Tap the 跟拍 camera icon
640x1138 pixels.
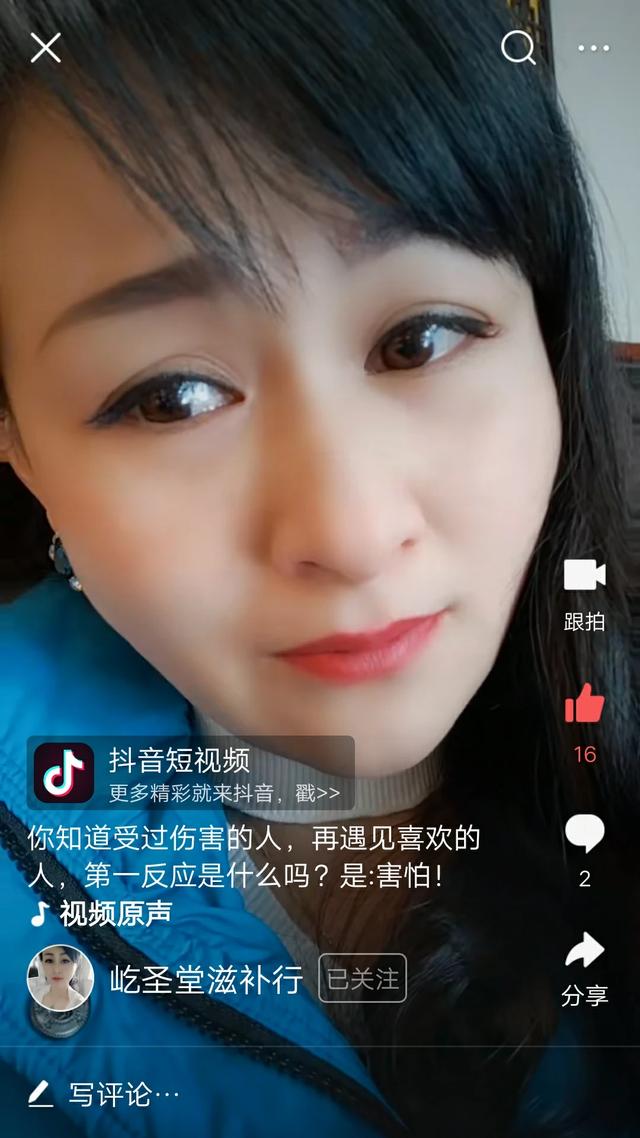click(x=584, y=575)
